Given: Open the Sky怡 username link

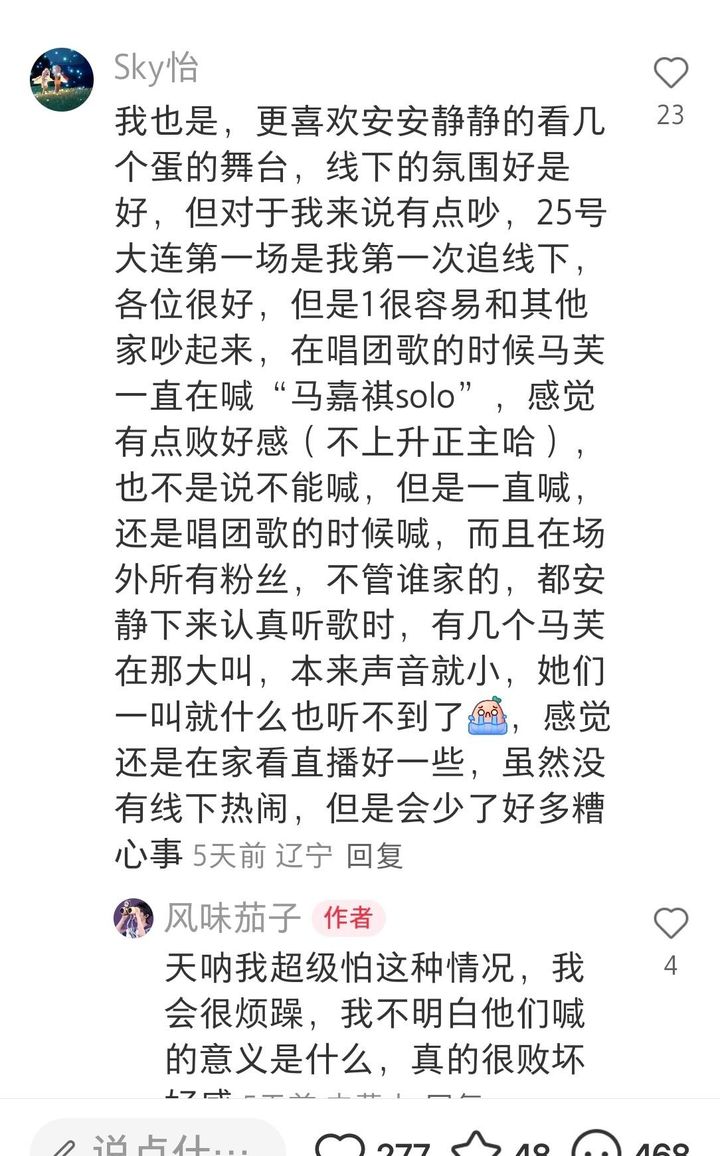Looking at the screenshot, I should 156,68.
